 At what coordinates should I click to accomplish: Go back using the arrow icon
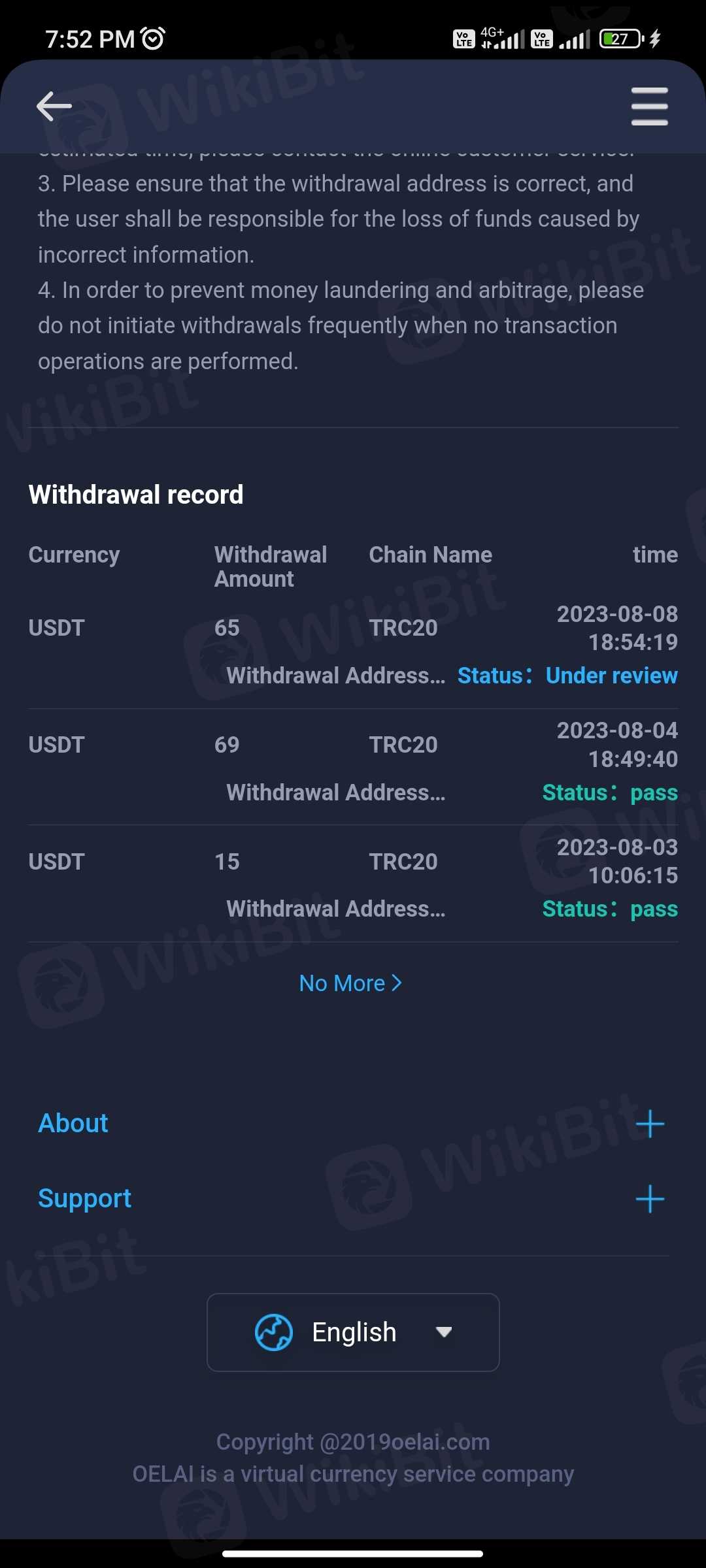54,106
